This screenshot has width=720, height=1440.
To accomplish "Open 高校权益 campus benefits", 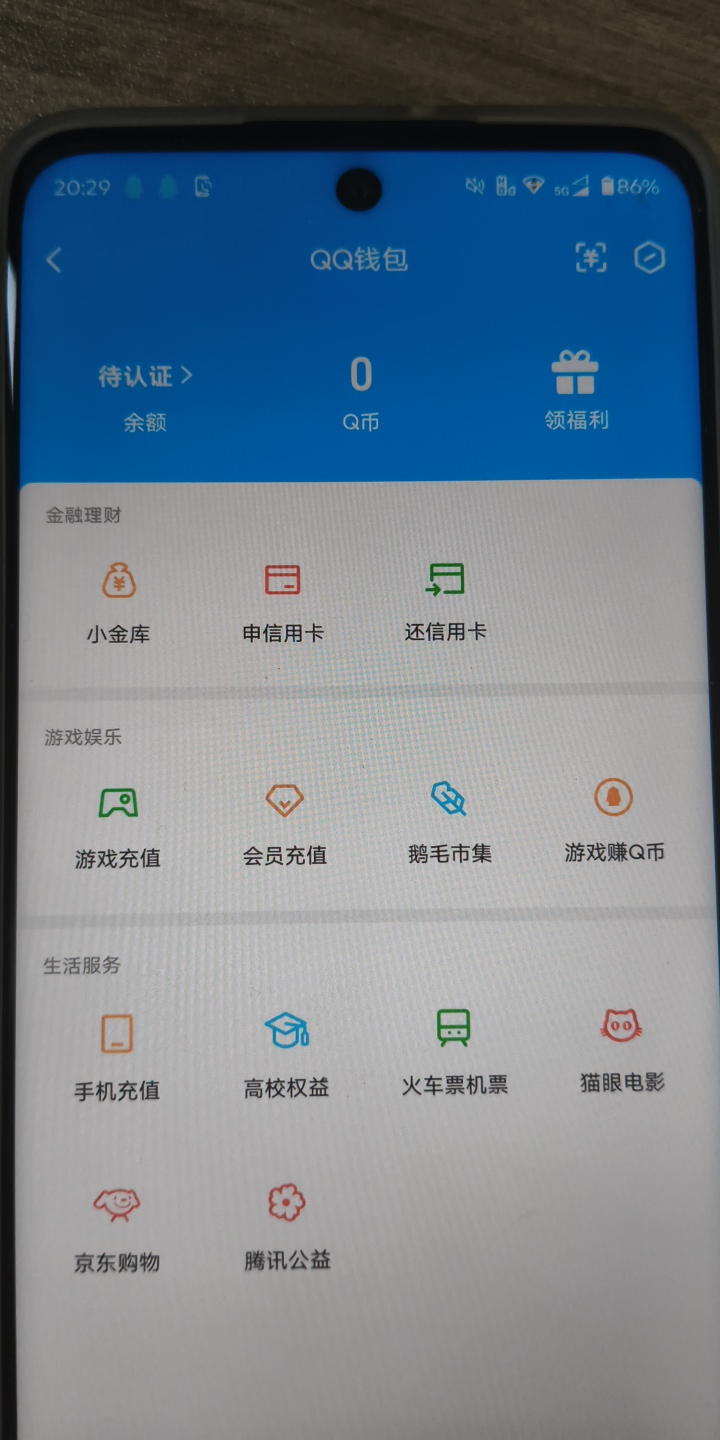I will pyautogui.click(x=283, y=1055).
